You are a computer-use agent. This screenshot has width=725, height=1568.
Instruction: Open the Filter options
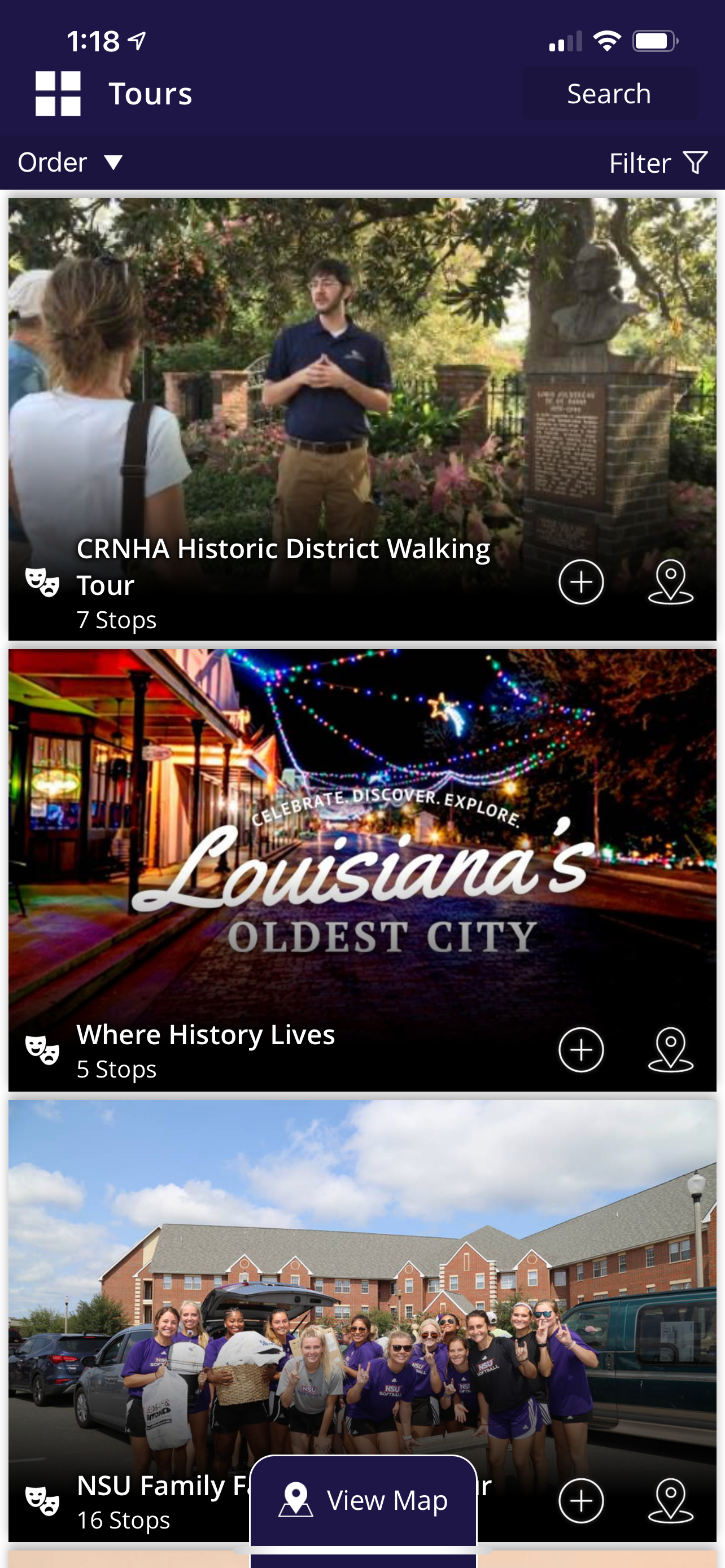(657, 163)
